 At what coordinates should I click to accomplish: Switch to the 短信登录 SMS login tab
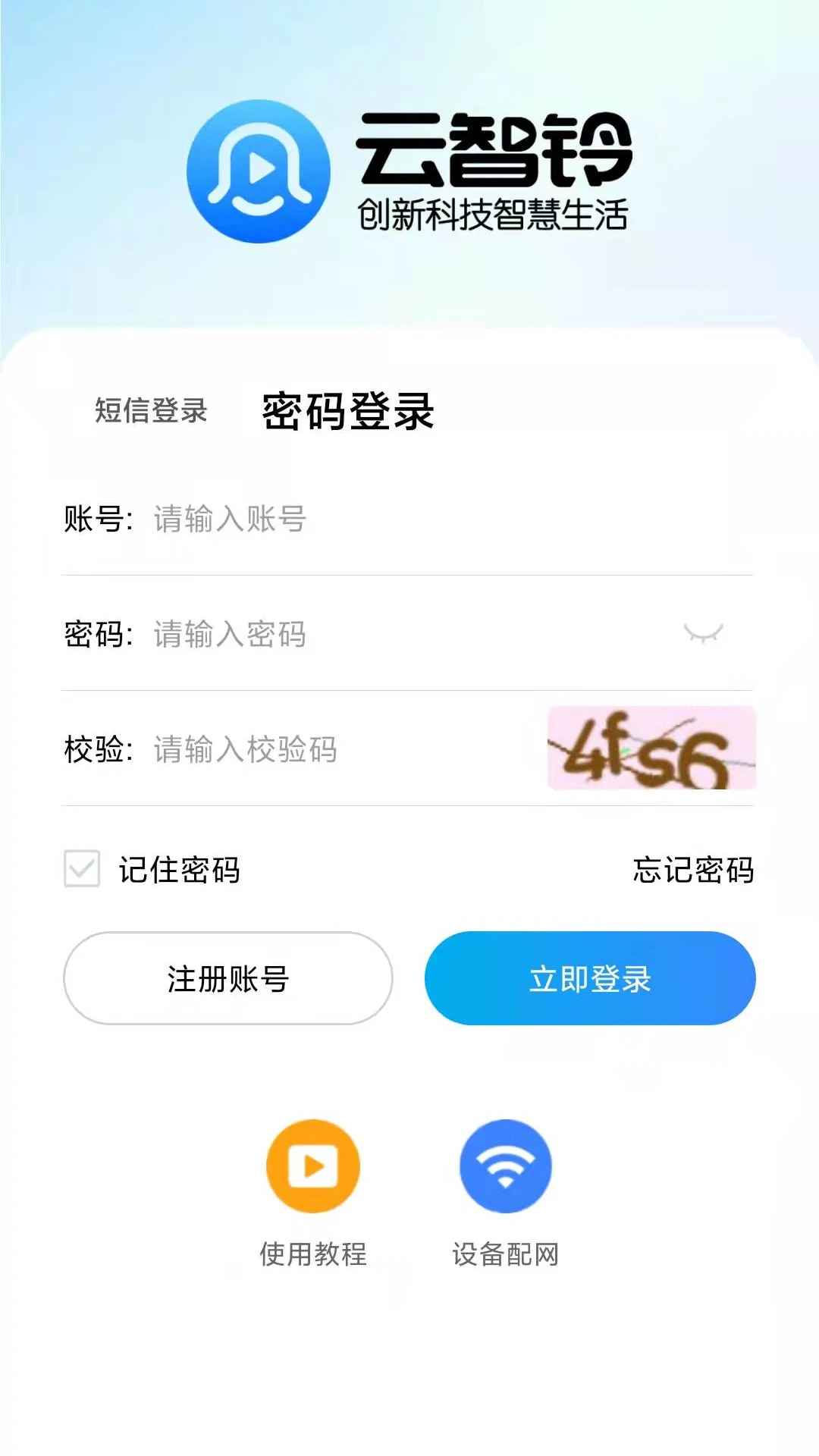point(151,409)
